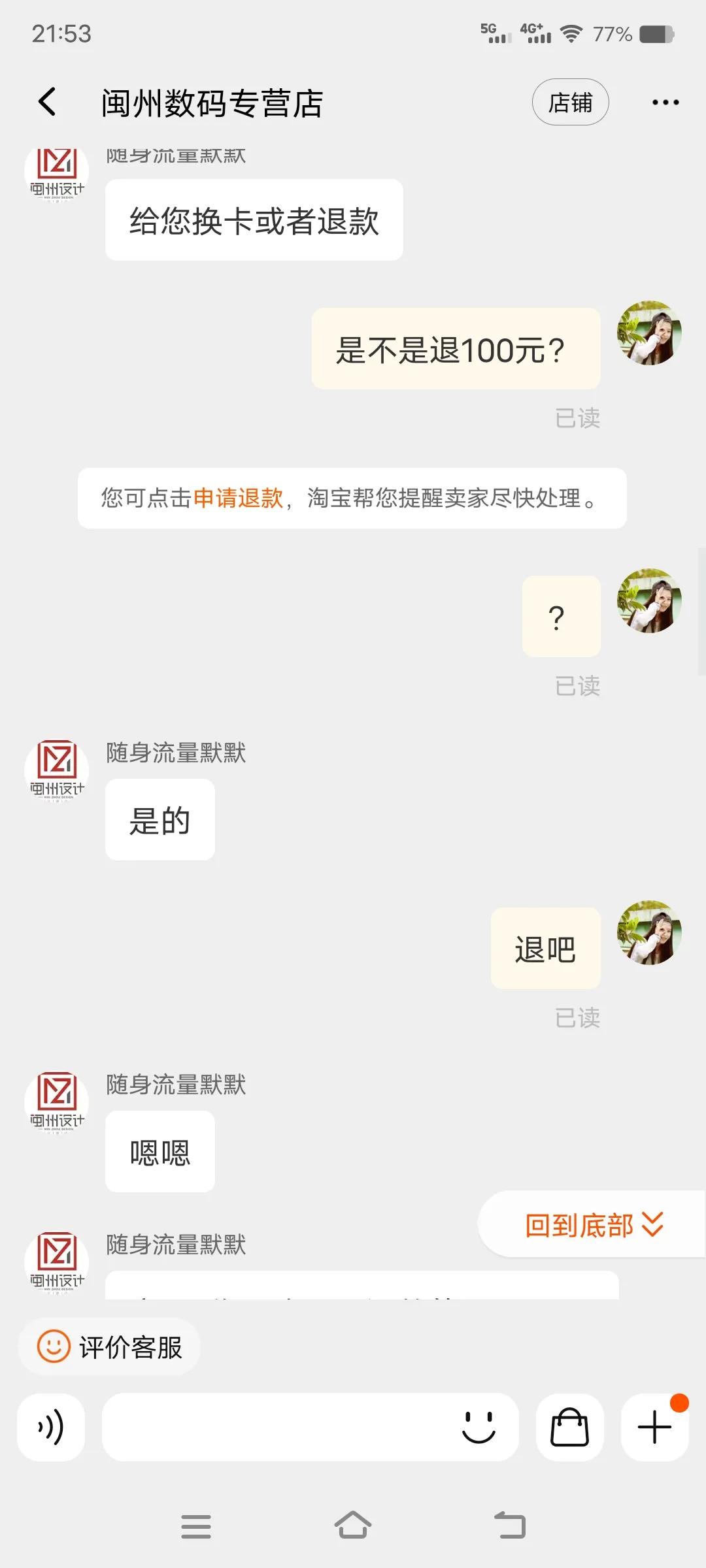Open the 店铺 shop page
Screen dimensions: 706x1568
click(570, 103)
